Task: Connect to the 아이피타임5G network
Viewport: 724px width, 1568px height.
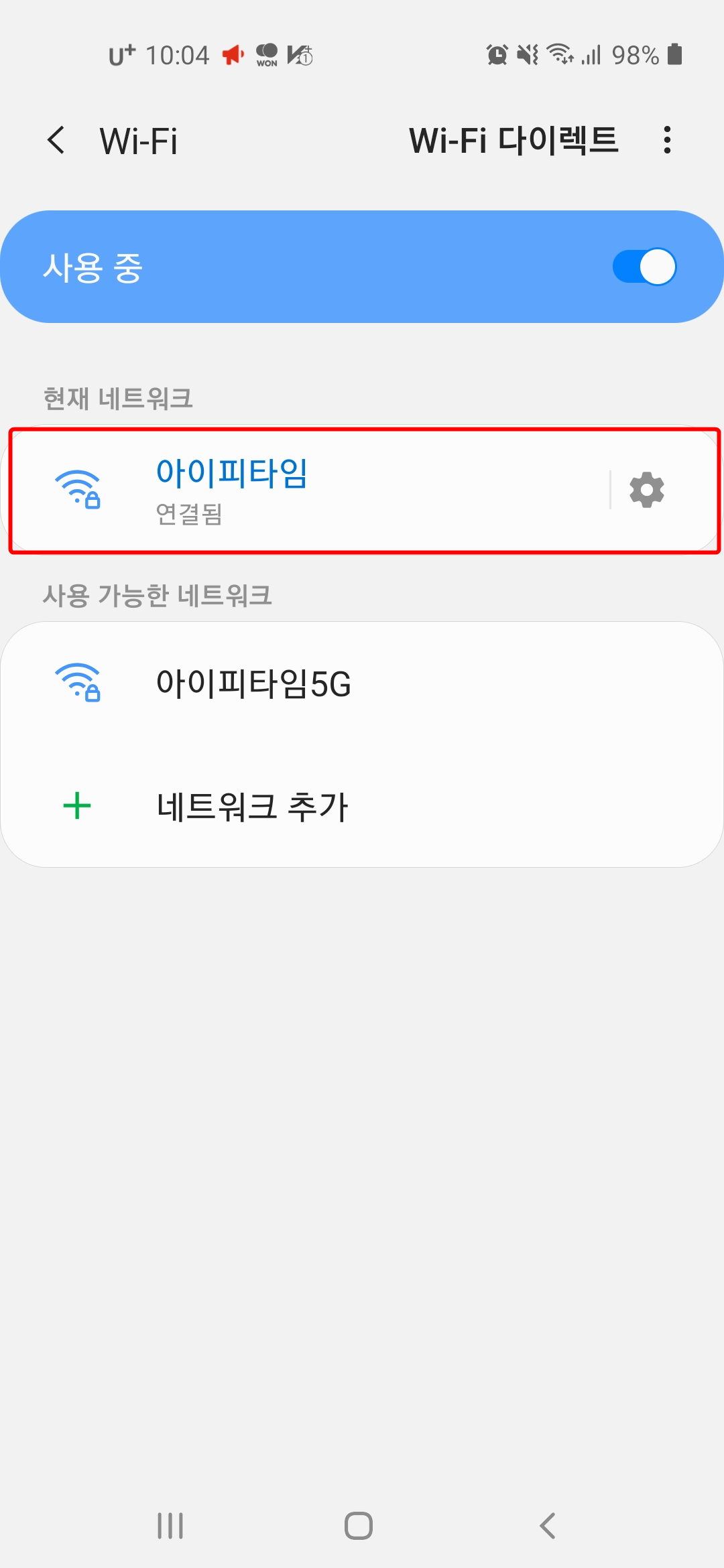Action: coord(253,682)
